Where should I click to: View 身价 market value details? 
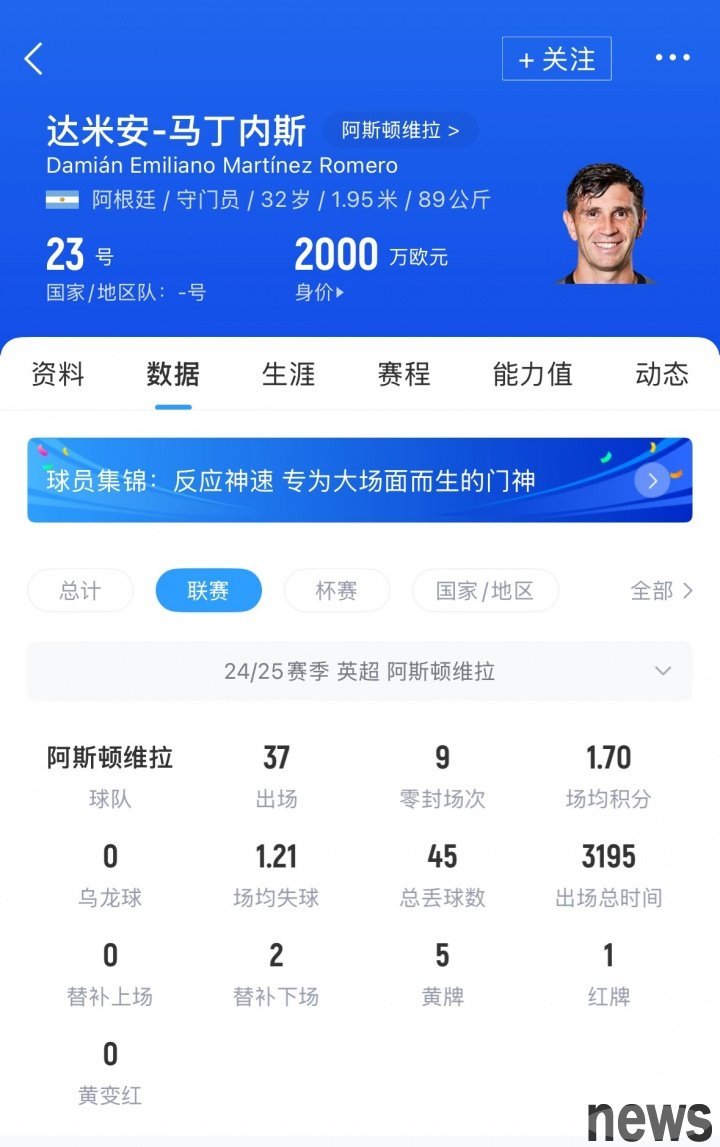(320, 292)
